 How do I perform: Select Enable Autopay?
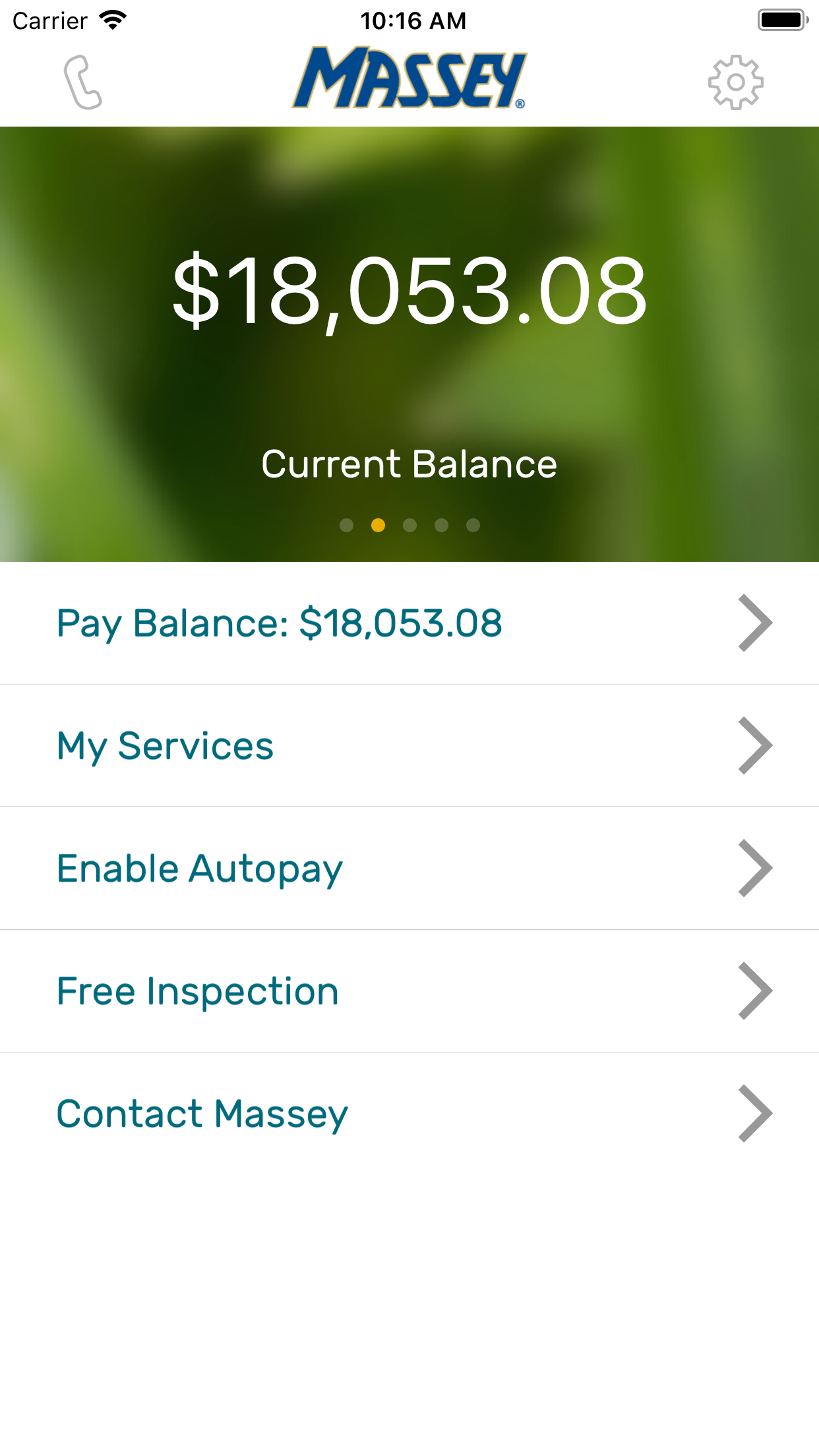409,868
